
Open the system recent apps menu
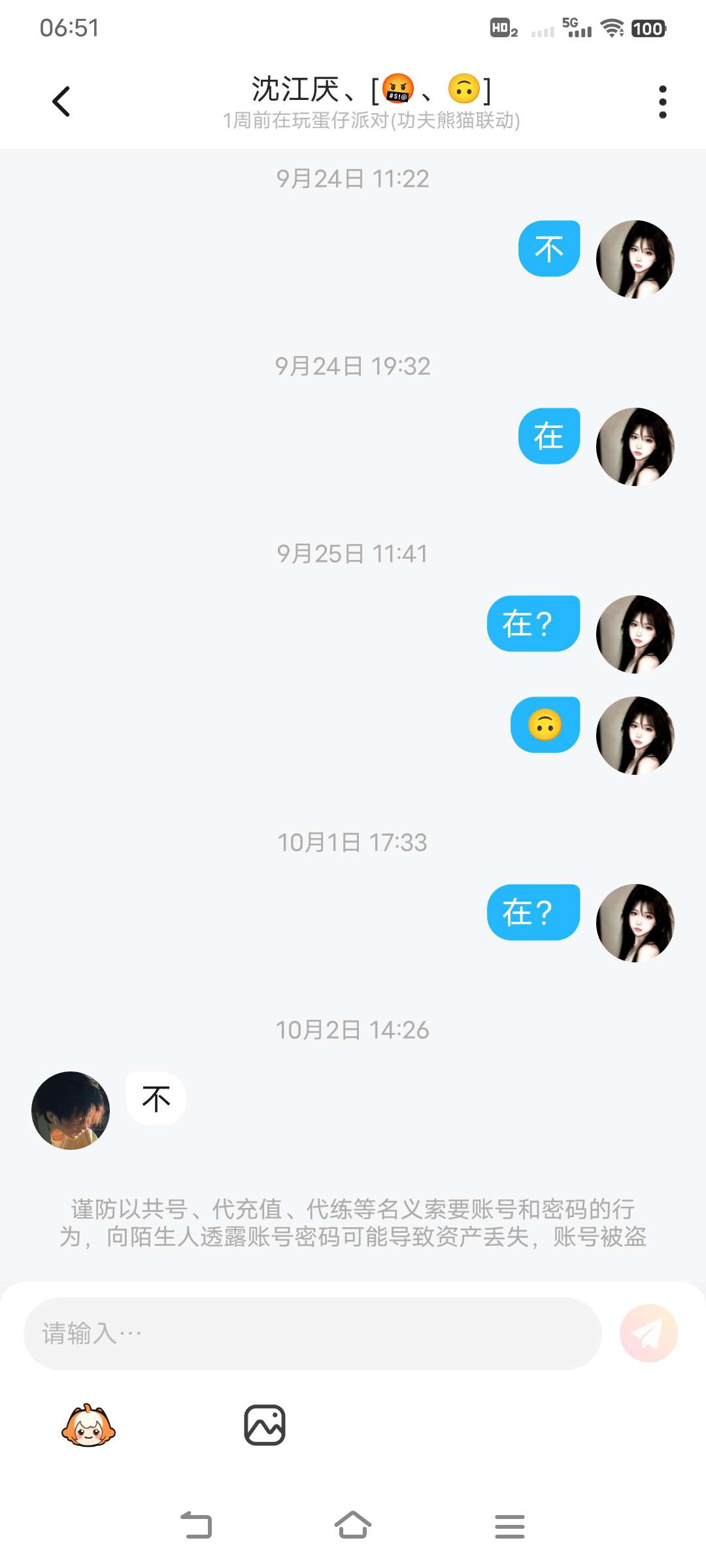[x=510, y=1526]
